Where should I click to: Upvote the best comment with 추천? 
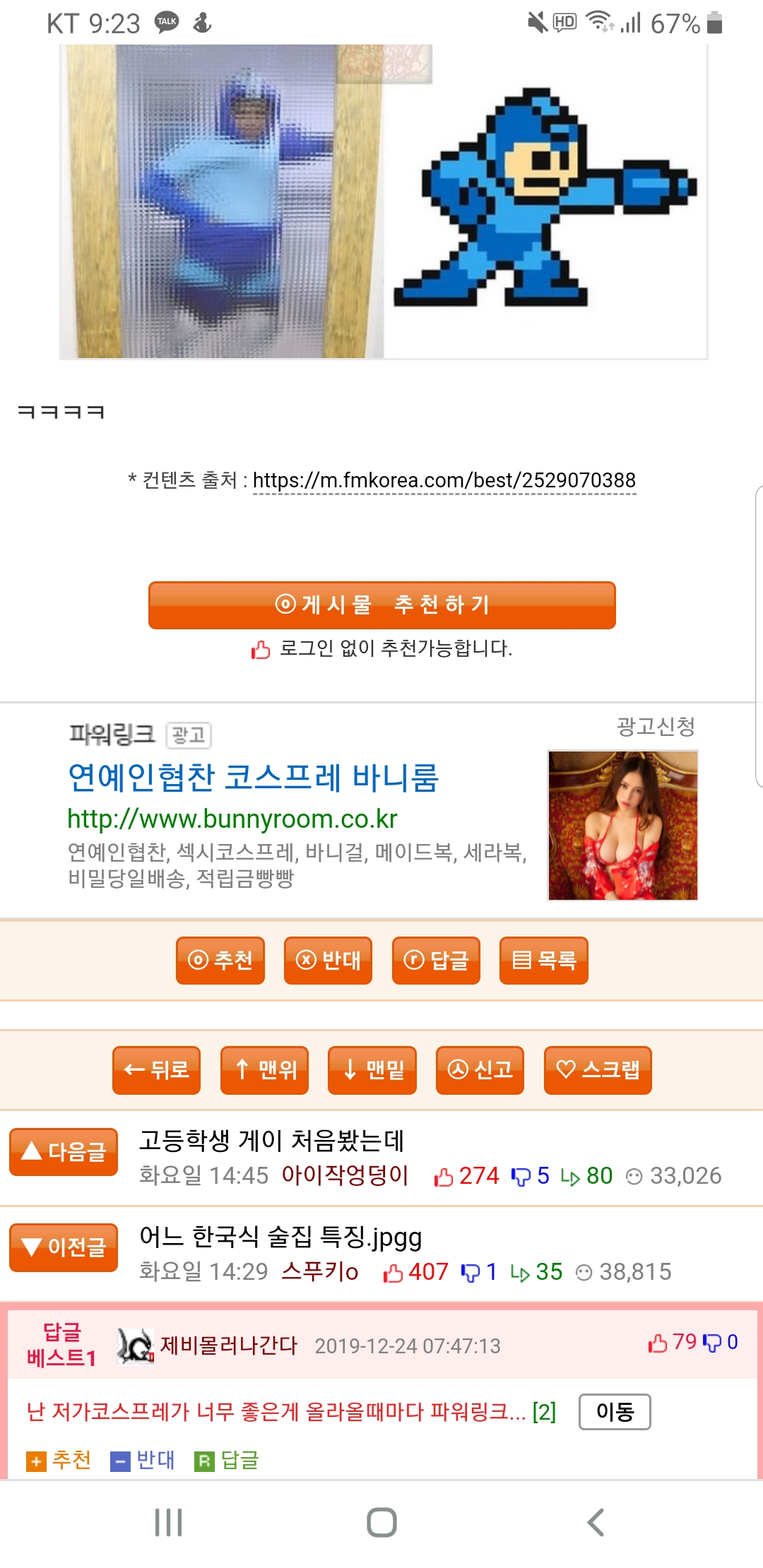pos(59,1460)
